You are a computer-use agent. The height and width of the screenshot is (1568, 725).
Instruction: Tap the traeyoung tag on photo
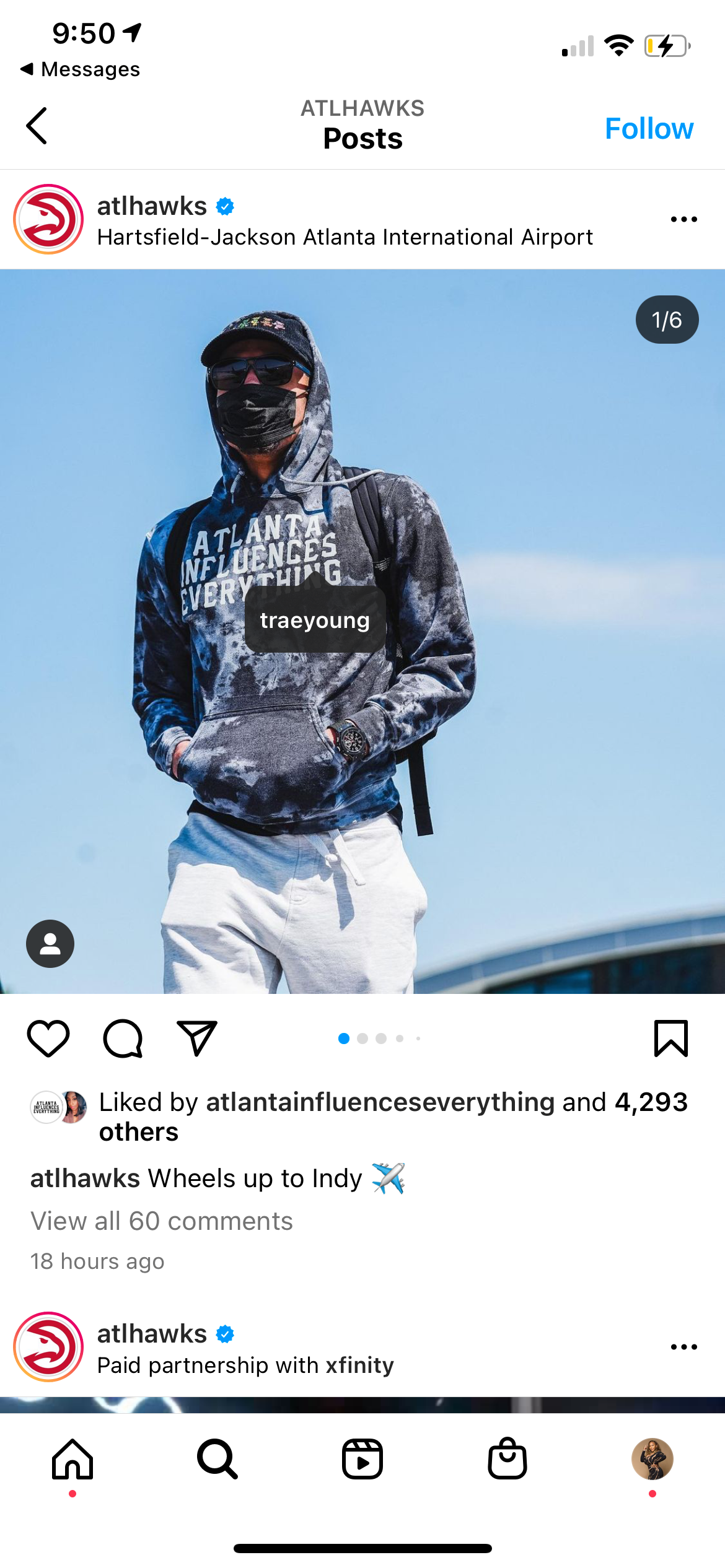point(315,619)
